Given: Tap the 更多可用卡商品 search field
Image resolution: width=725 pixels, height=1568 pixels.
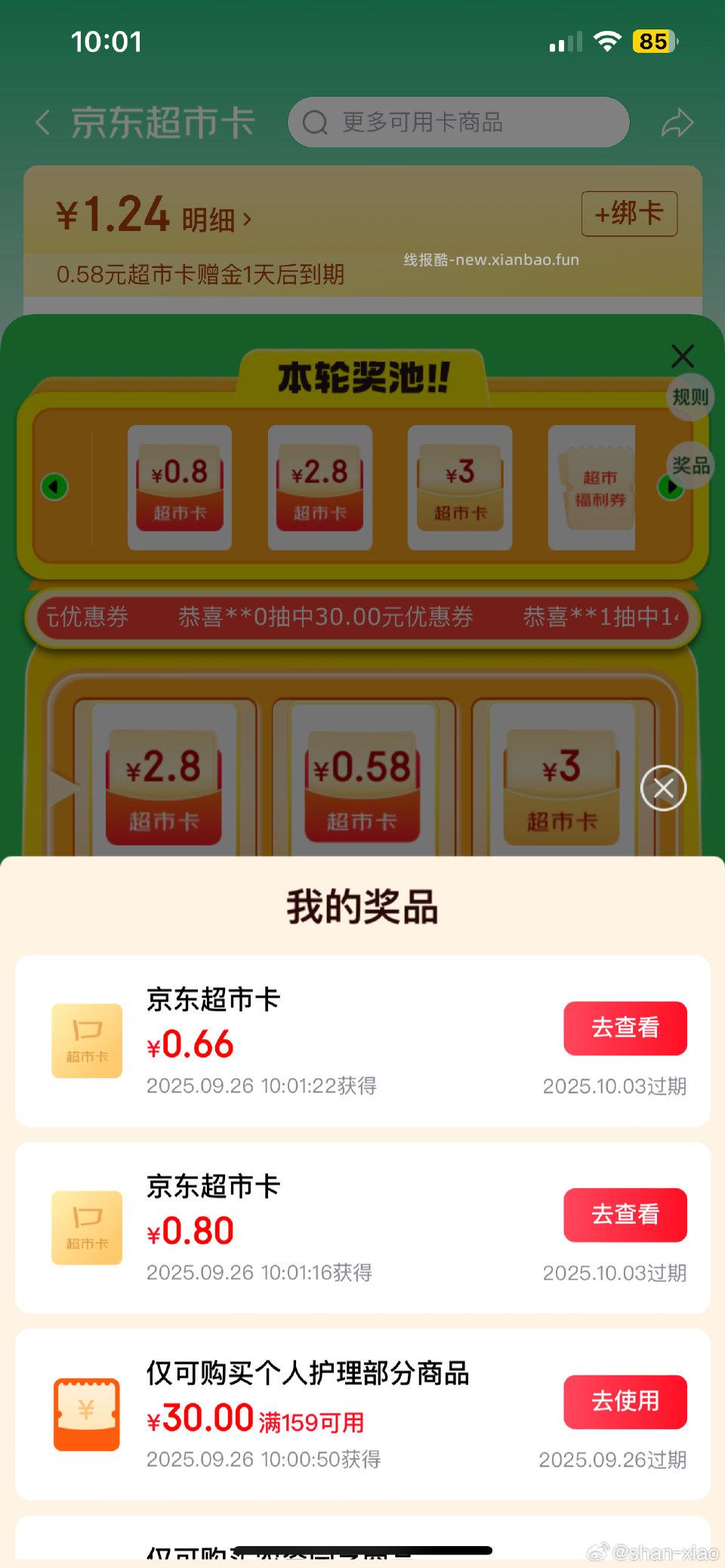Looking at the screenshot, I should (x=458, y=122).
